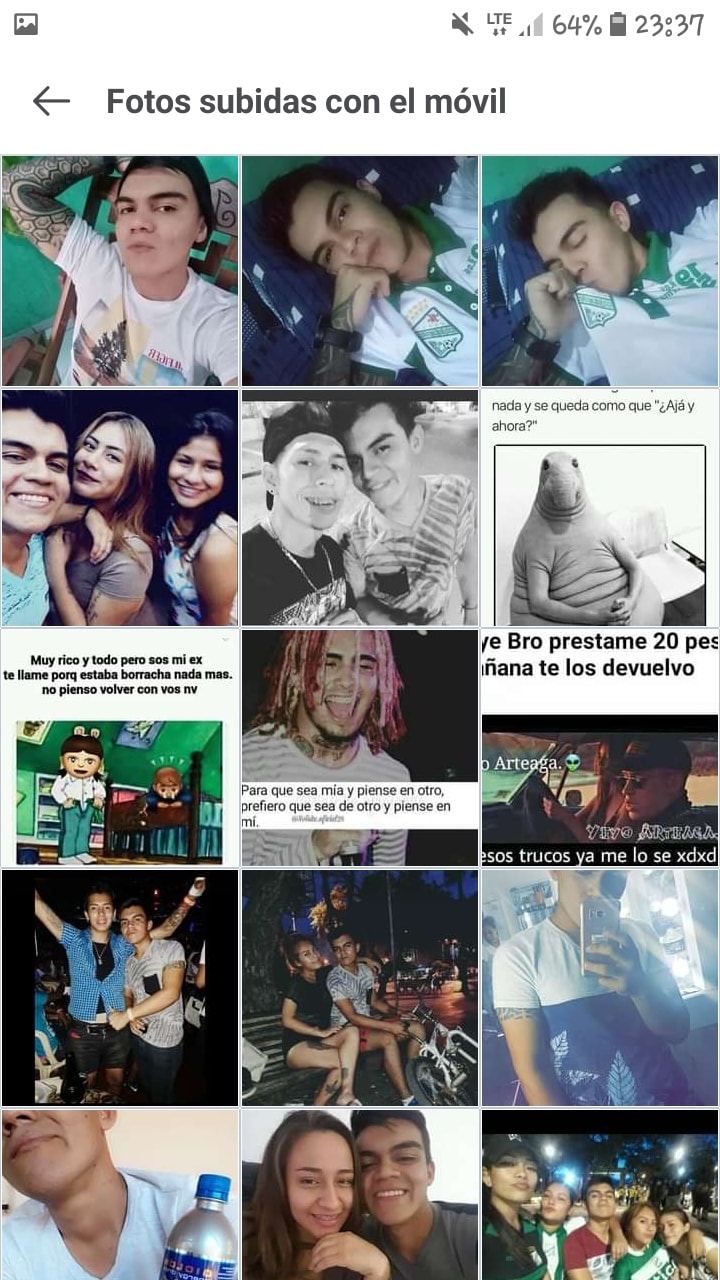The image size is (720, 1280).
Task: Open the night photo with the bicycle
Action: 360,988
